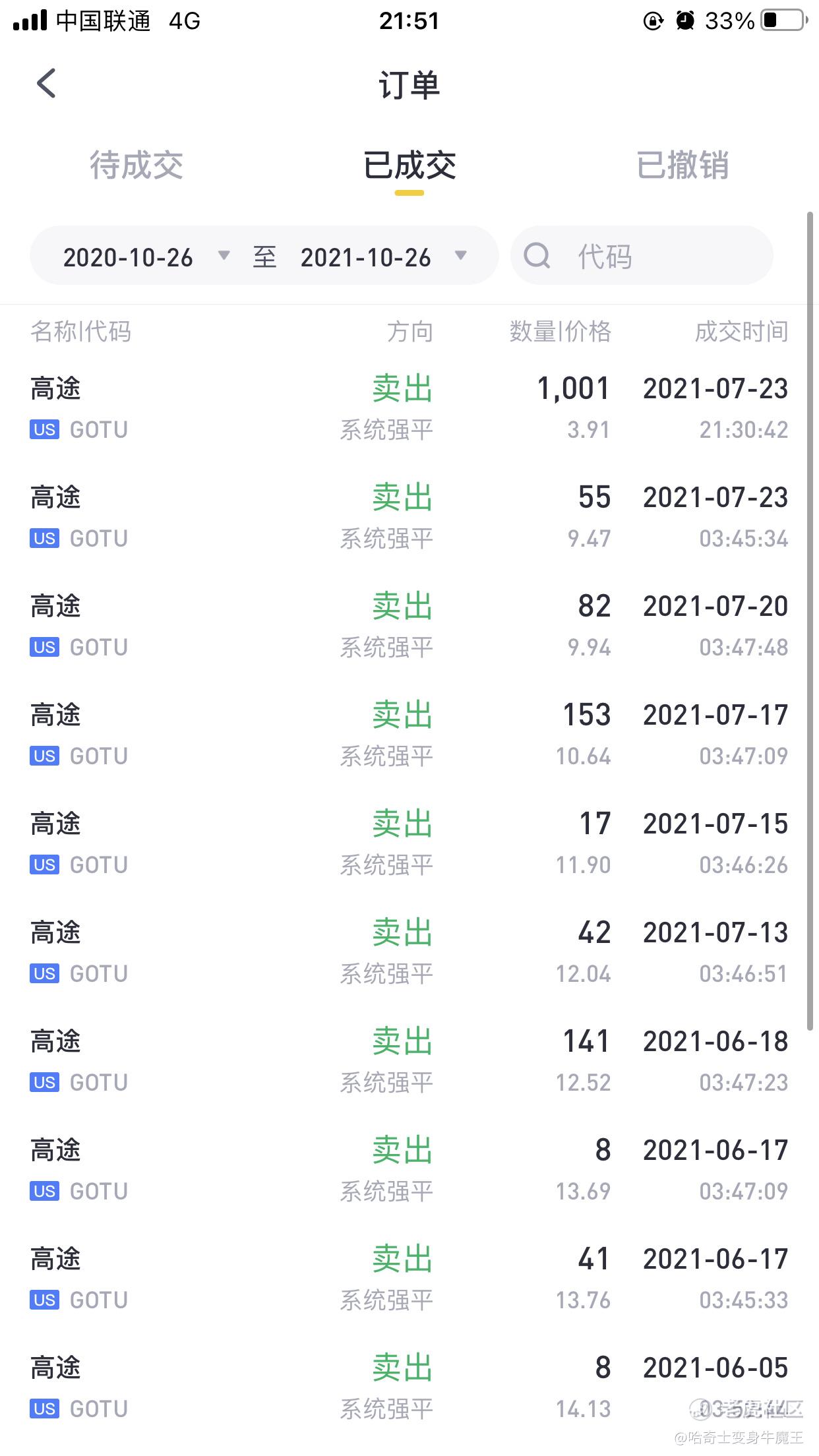
Task: Open the GOTU order priced 13.69
Action: pos(409,1170)
